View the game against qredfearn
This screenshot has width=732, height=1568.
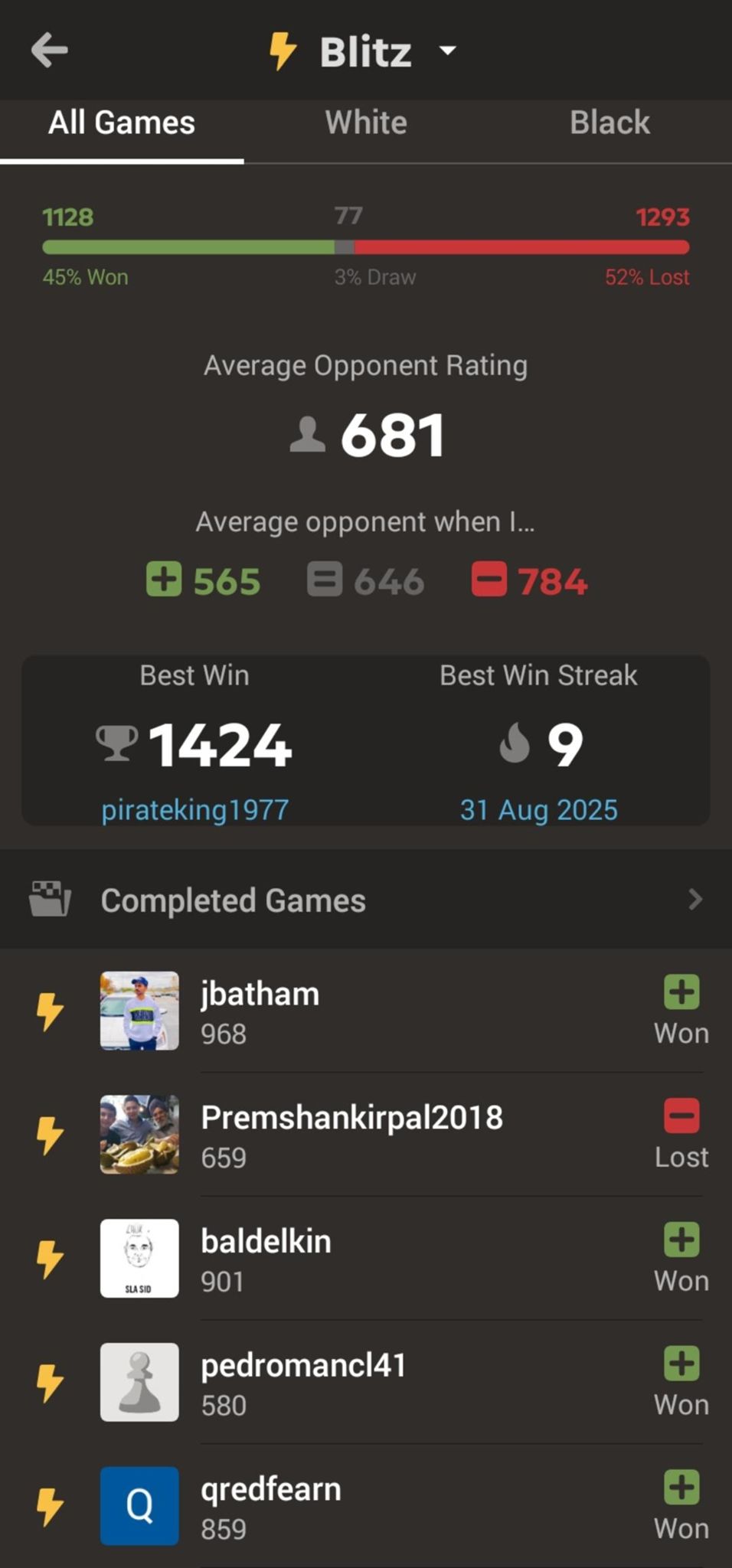(x=366, y=1506)
